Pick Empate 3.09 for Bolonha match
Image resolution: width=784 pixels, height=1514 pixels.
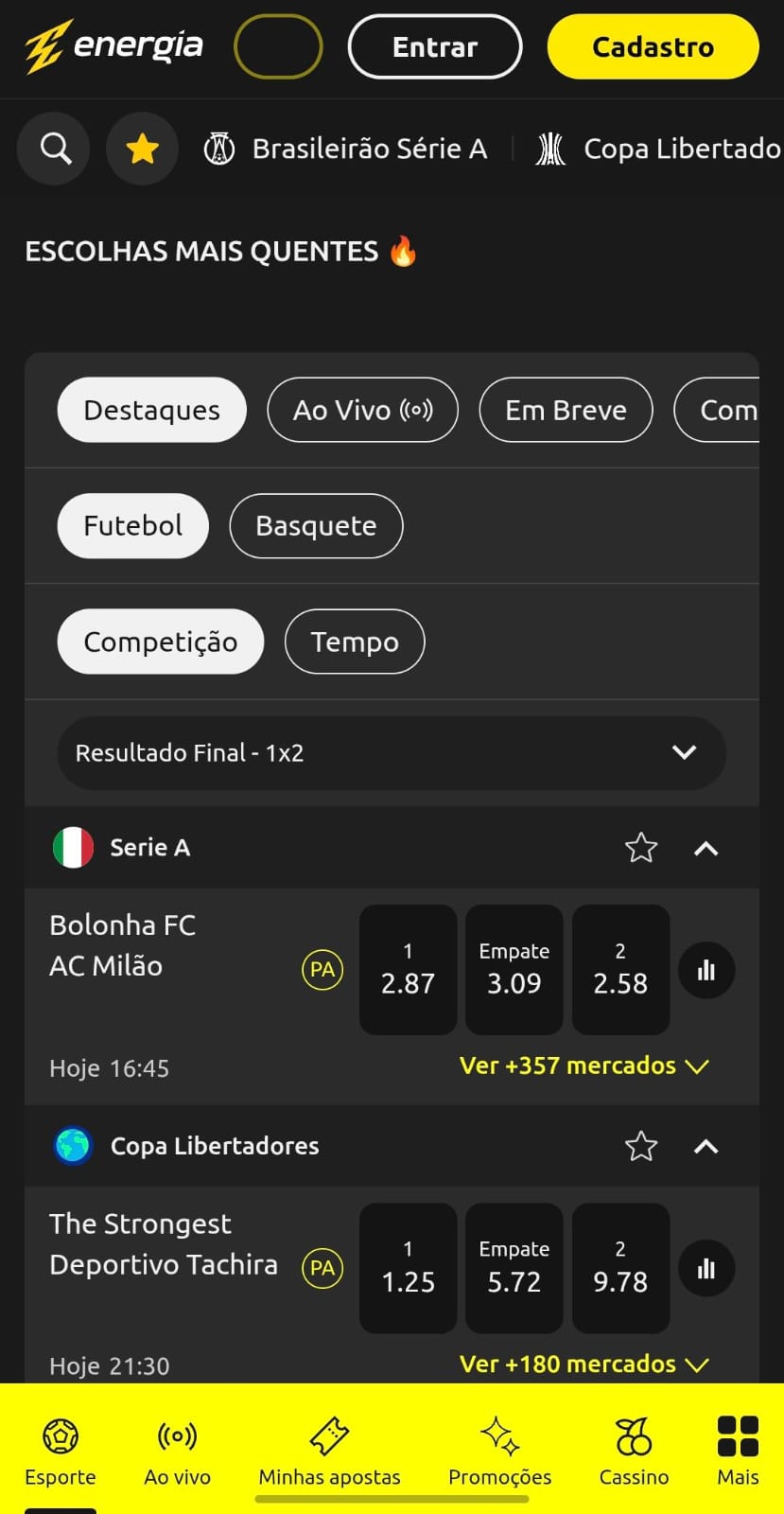[514, 969]
